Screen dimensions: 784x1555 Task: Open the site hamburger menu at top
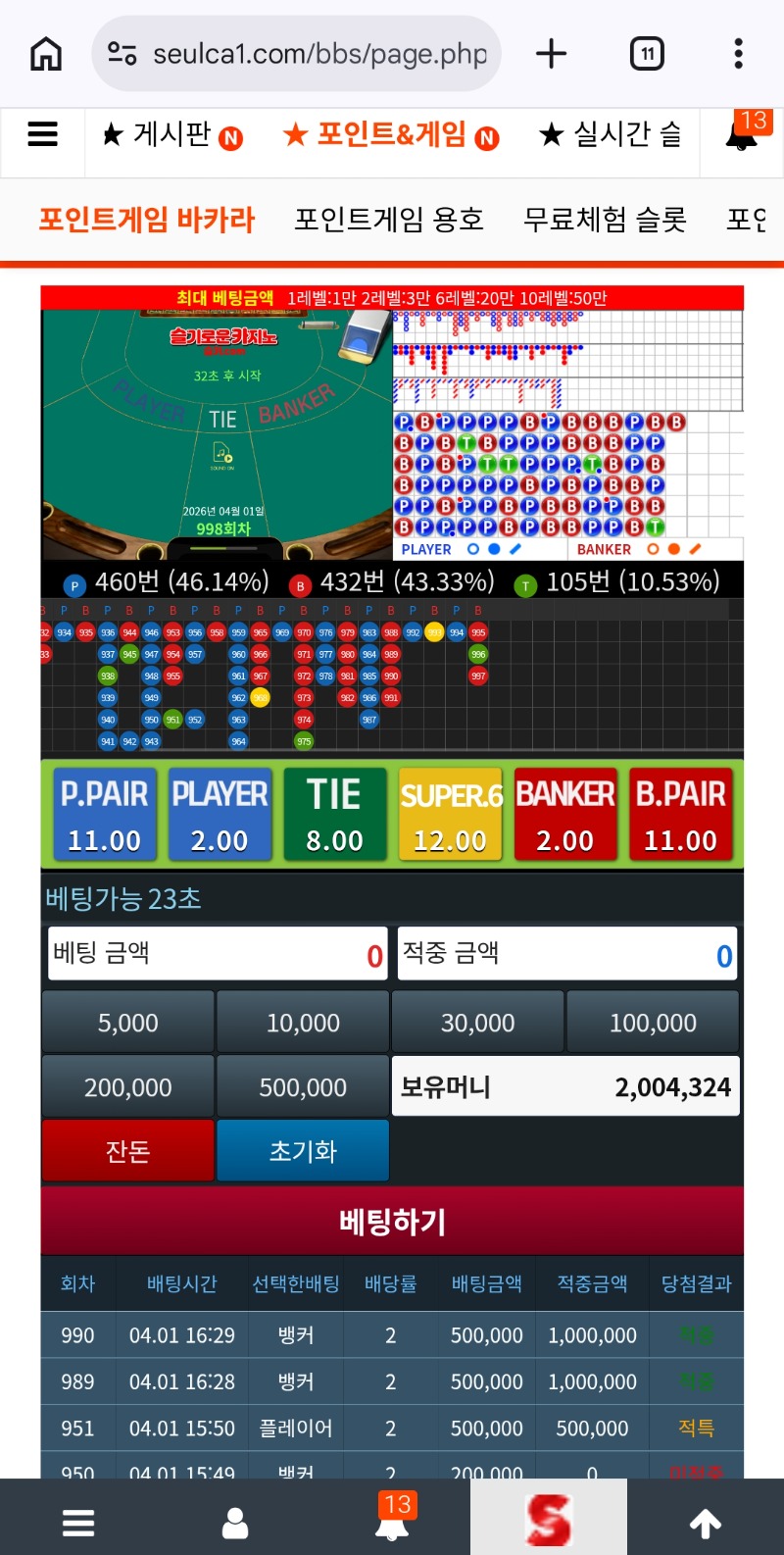pyautogui.click(x=42, y=134)
